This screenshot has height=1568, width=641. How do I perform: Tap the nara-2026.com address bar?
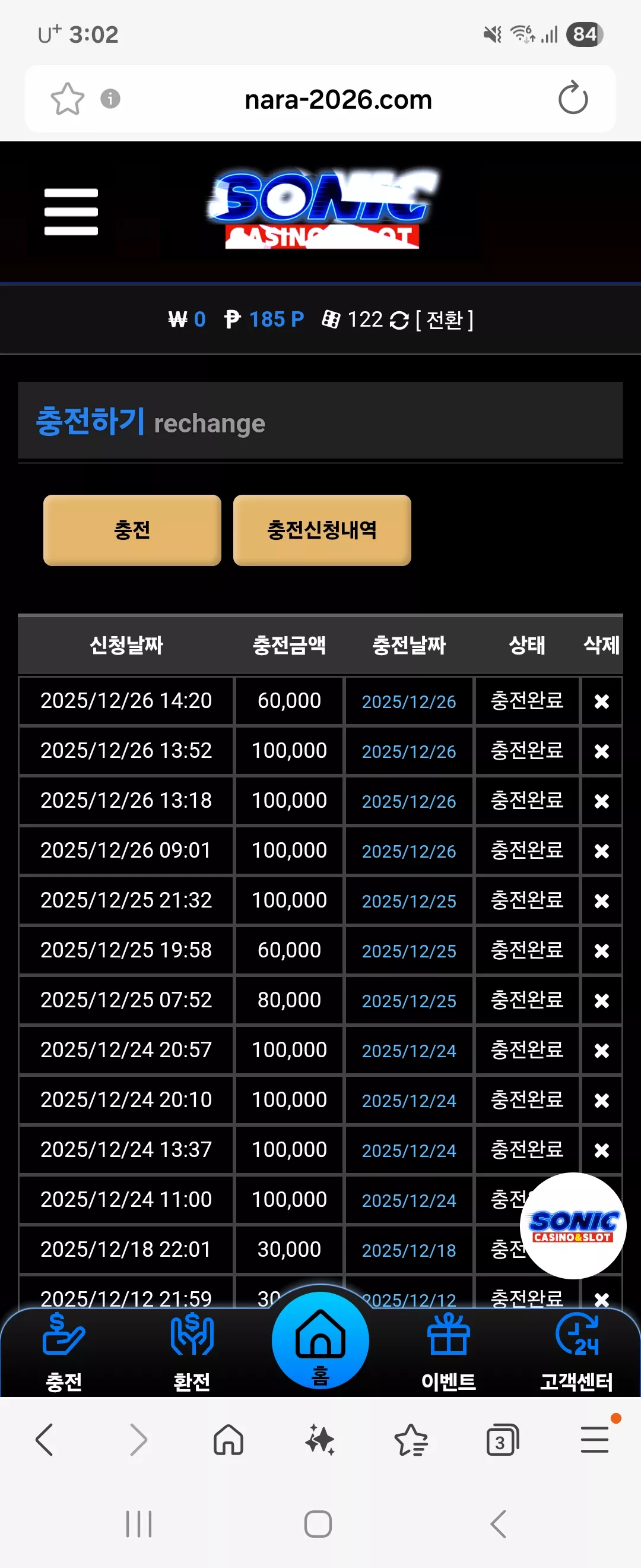pyautogui.click(x=338, y=99)
